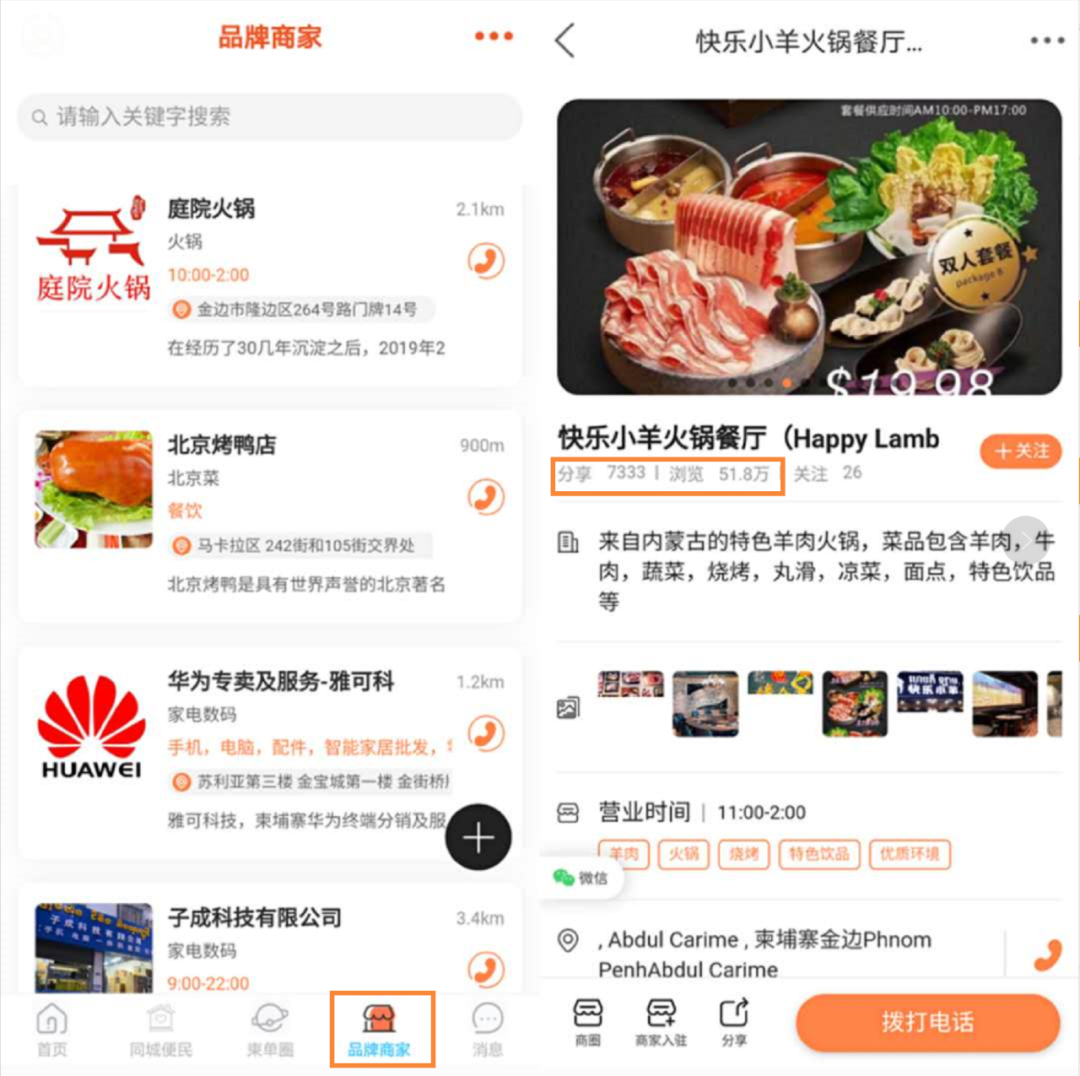
Task: Tap 商家入驻 in the bottom bar
Action: pyautogui.click(x=661, y=1022)
